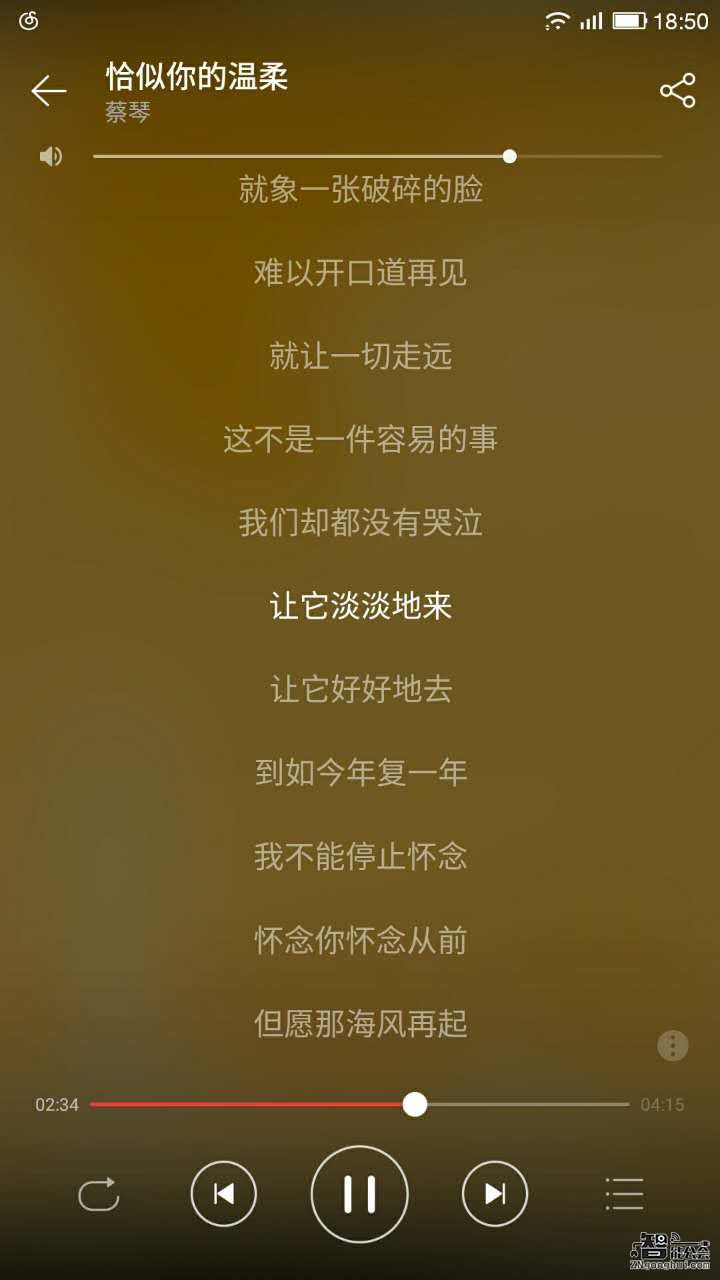720x1280 pixels.
Task: Tap the loop playback mode icon
Action: tap(98, 1194)
